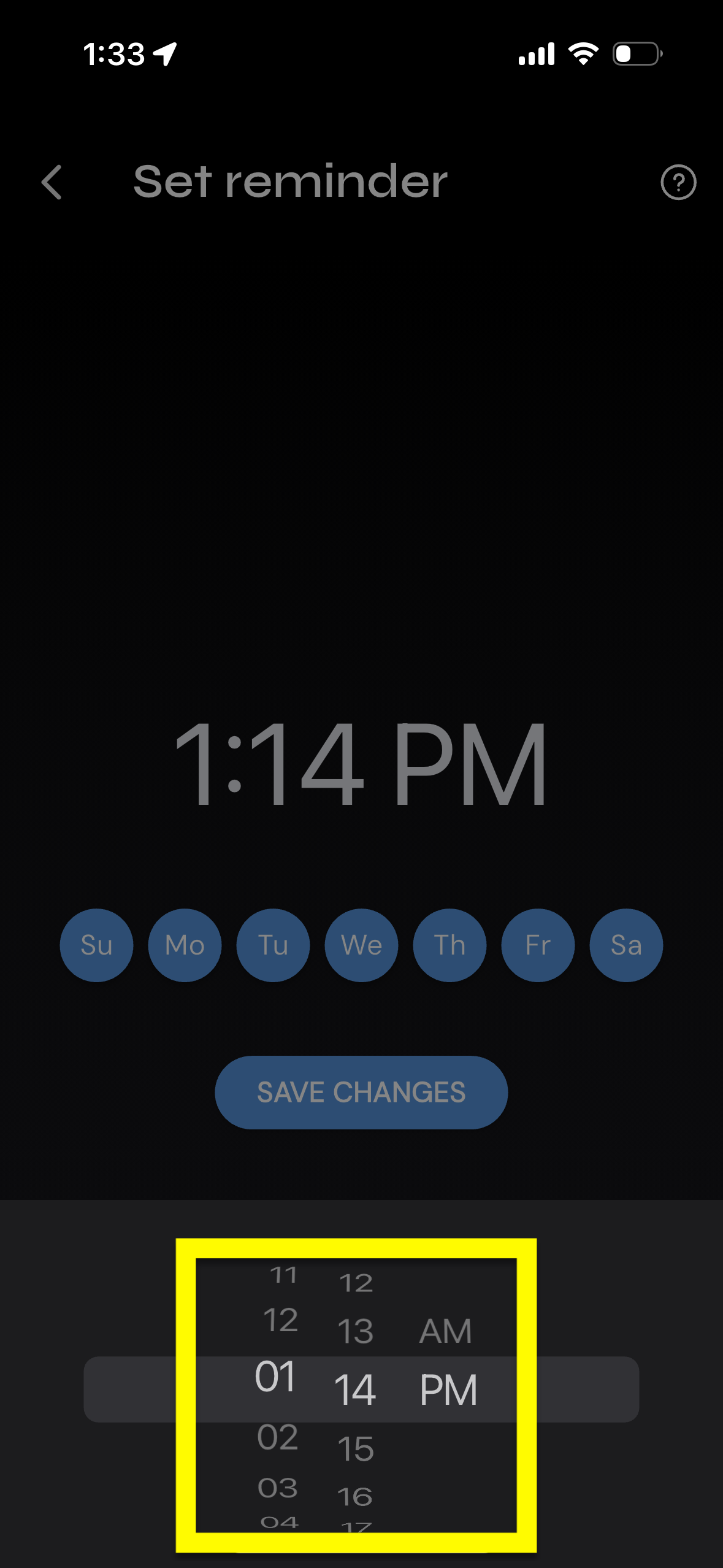723x1568 pixels.
Task: Toggle the Tu day chip
Action: pyautogui.click(x=273, y=945)
